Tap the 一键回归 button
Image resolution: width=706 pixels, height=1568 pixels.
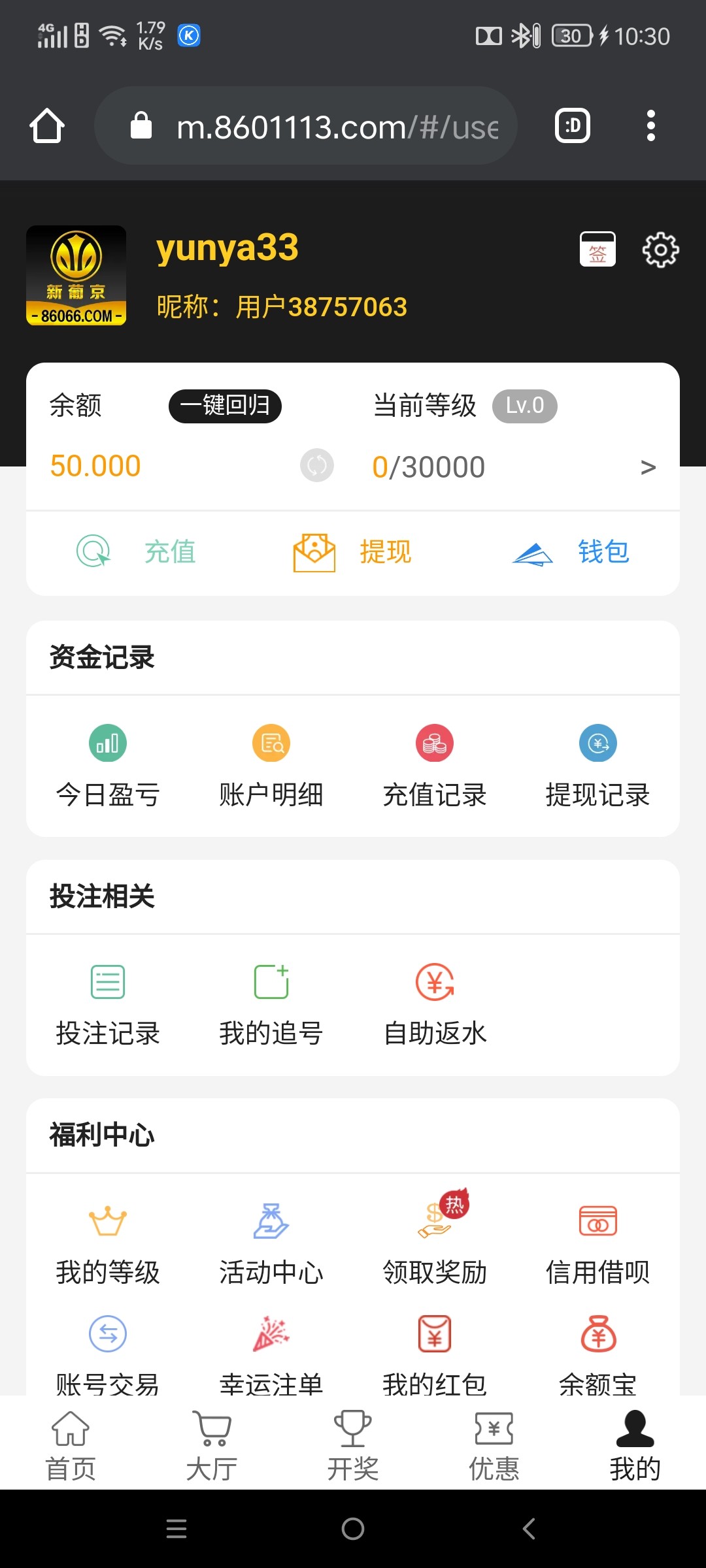click(225, 406)
